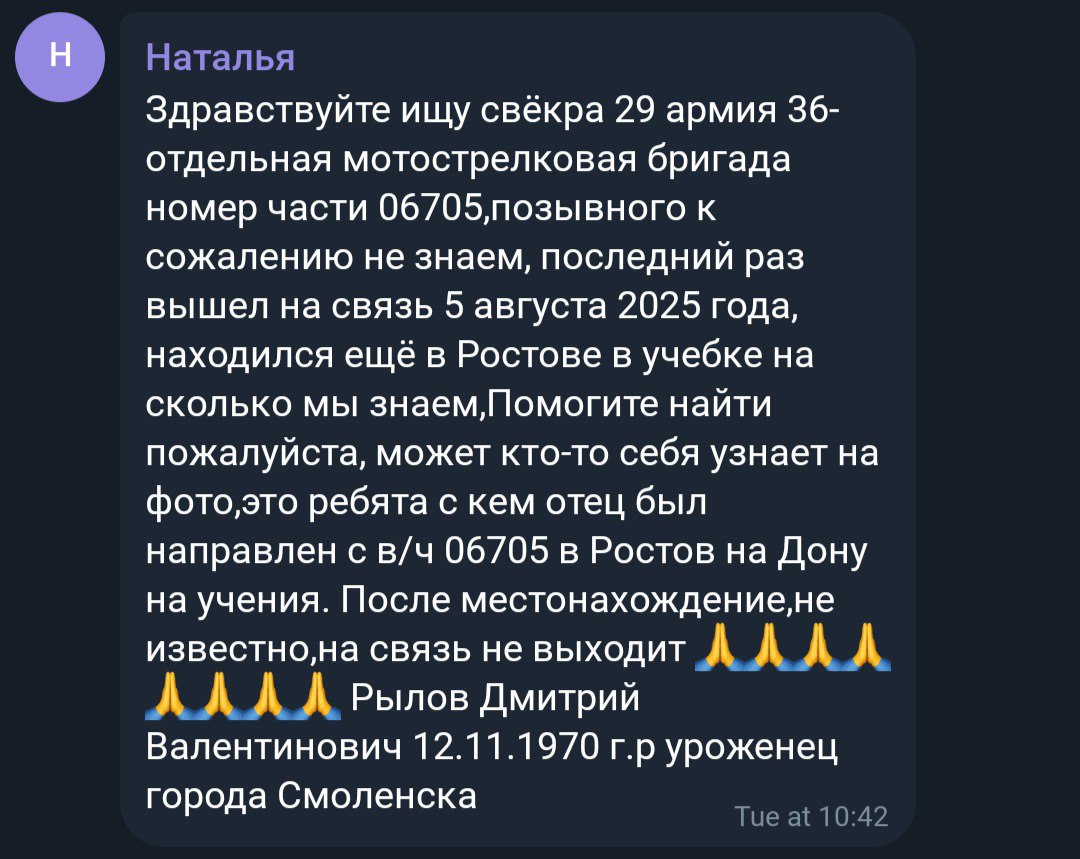The image size is (1080, 859).
Task: Tap the sender name Наталья
Action: tap(220, 57)
